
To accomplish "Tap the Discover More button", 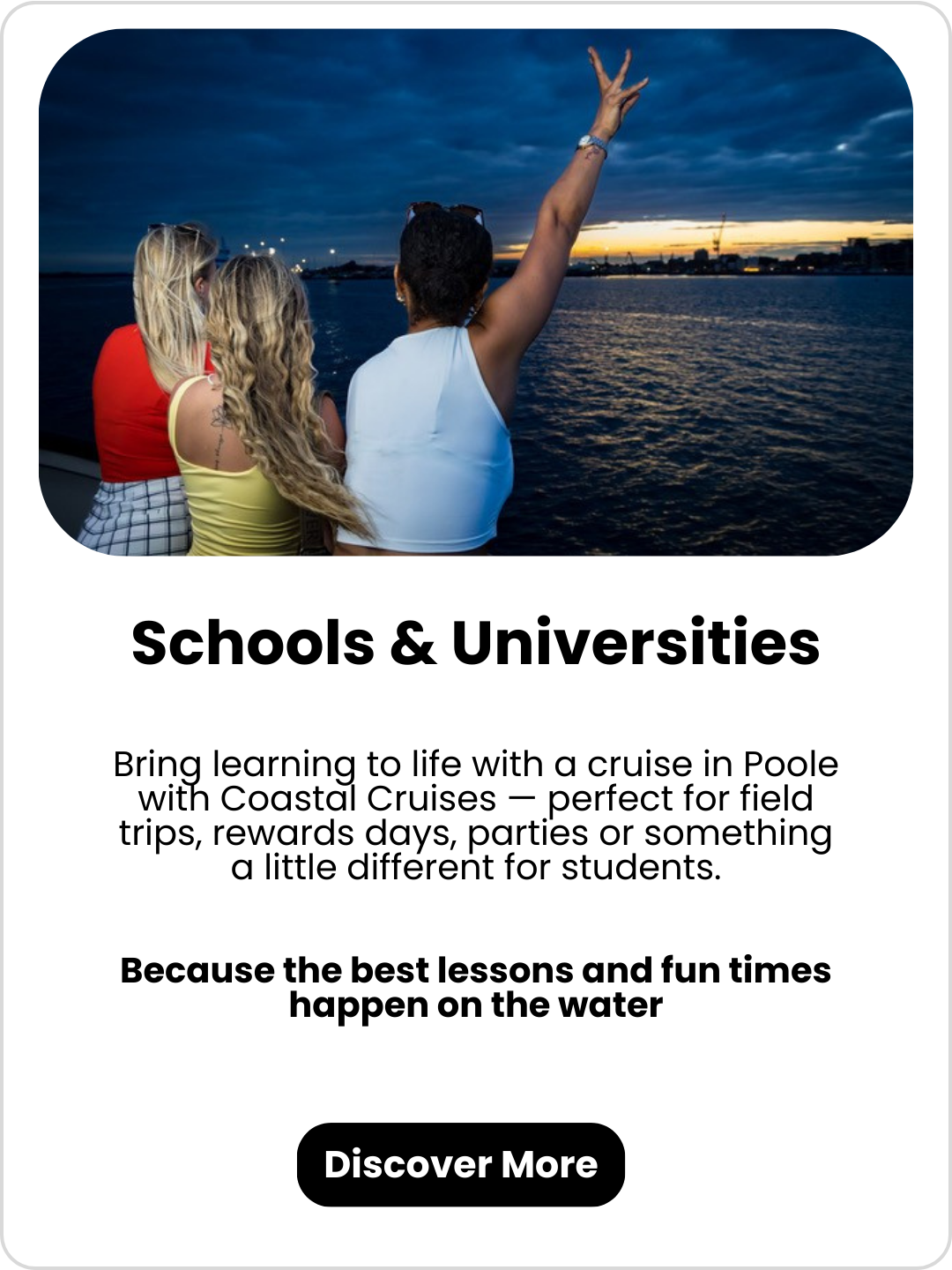I will pos(460,1164).
